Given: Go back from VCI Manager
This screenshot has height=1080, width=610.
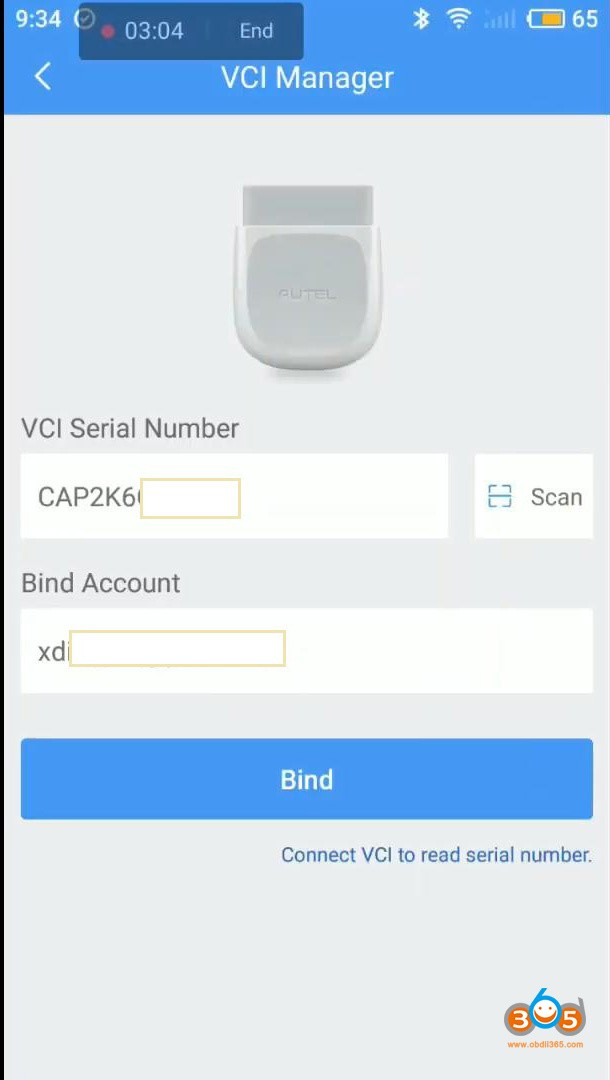Looking at the screenshot, I should [43, 77].
